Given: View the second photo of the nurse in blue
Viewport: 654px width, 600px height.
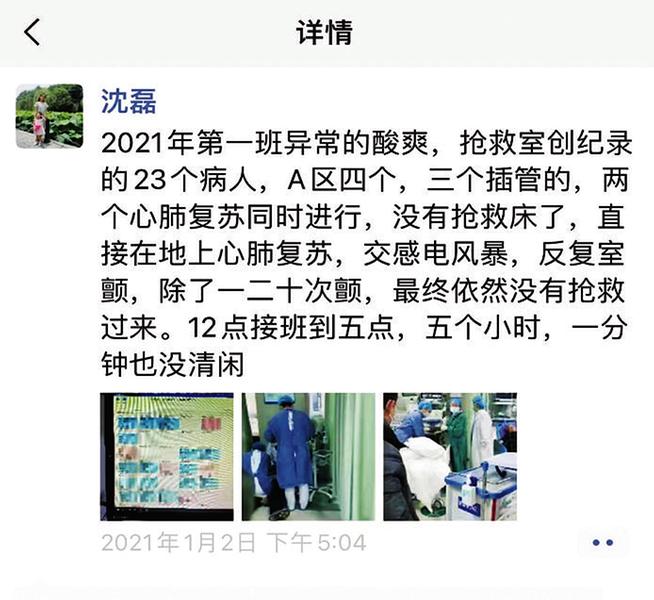Looking at the screenshot, I should click(308, 456).
